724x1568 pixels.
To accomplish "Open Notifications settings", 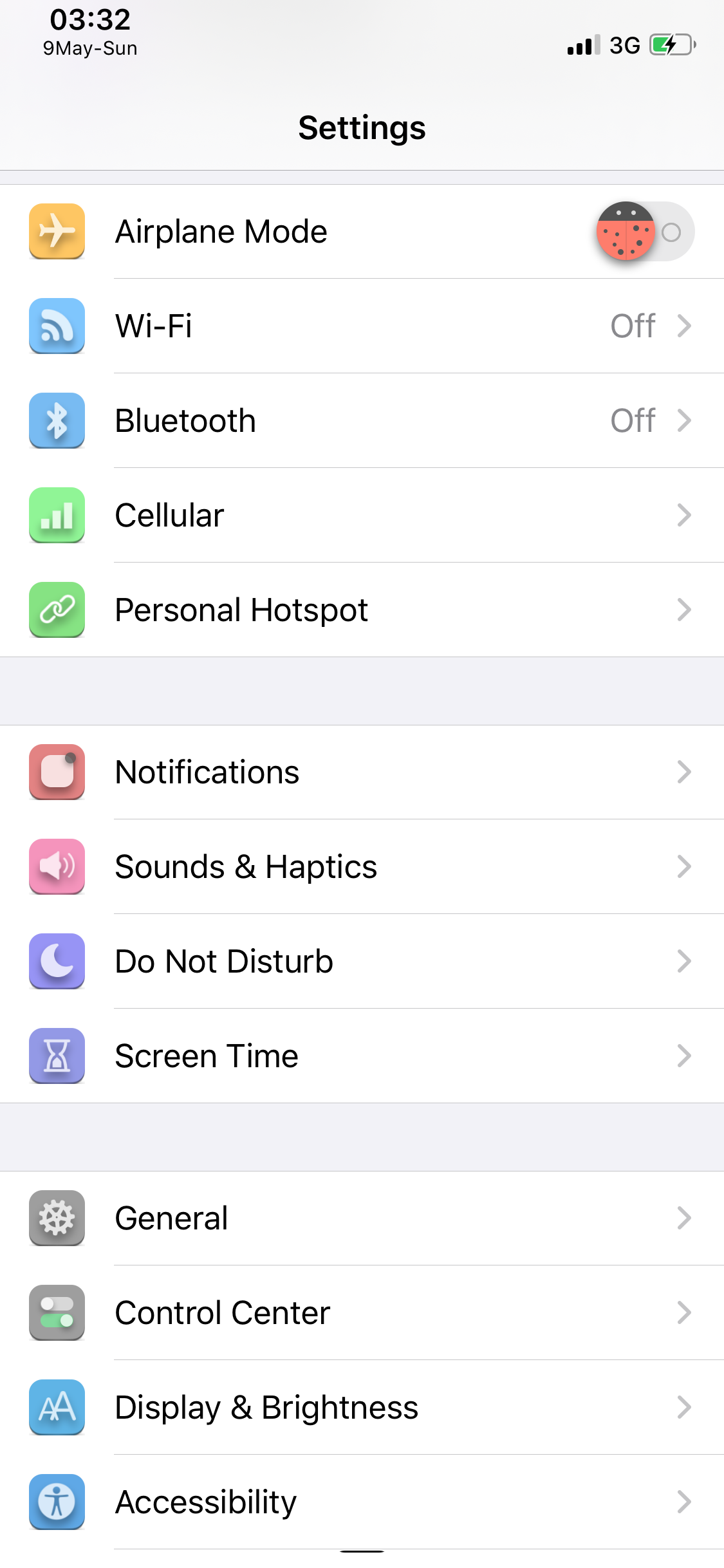I will point(362,772).
